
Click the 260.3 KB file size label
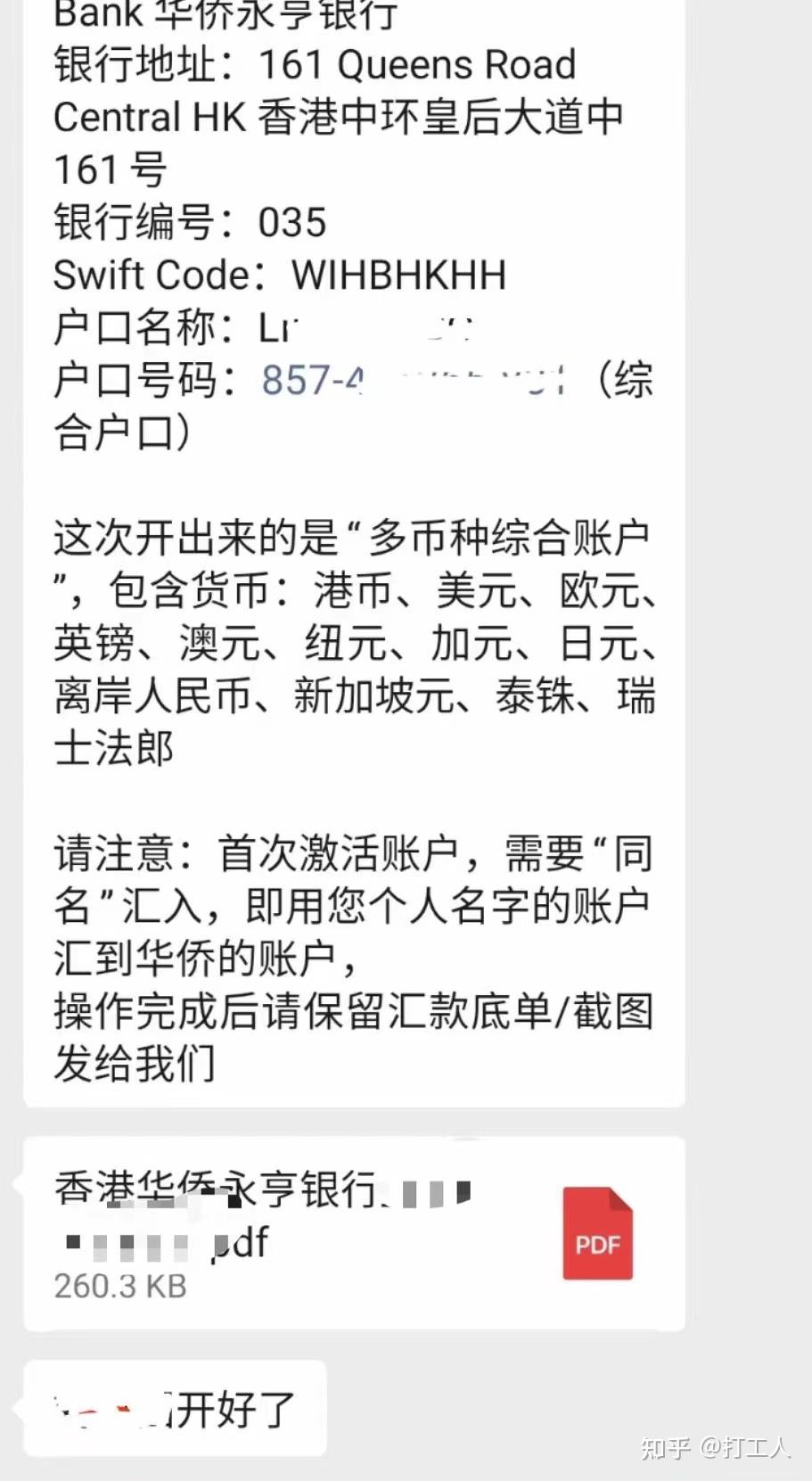click(120, 1287)
